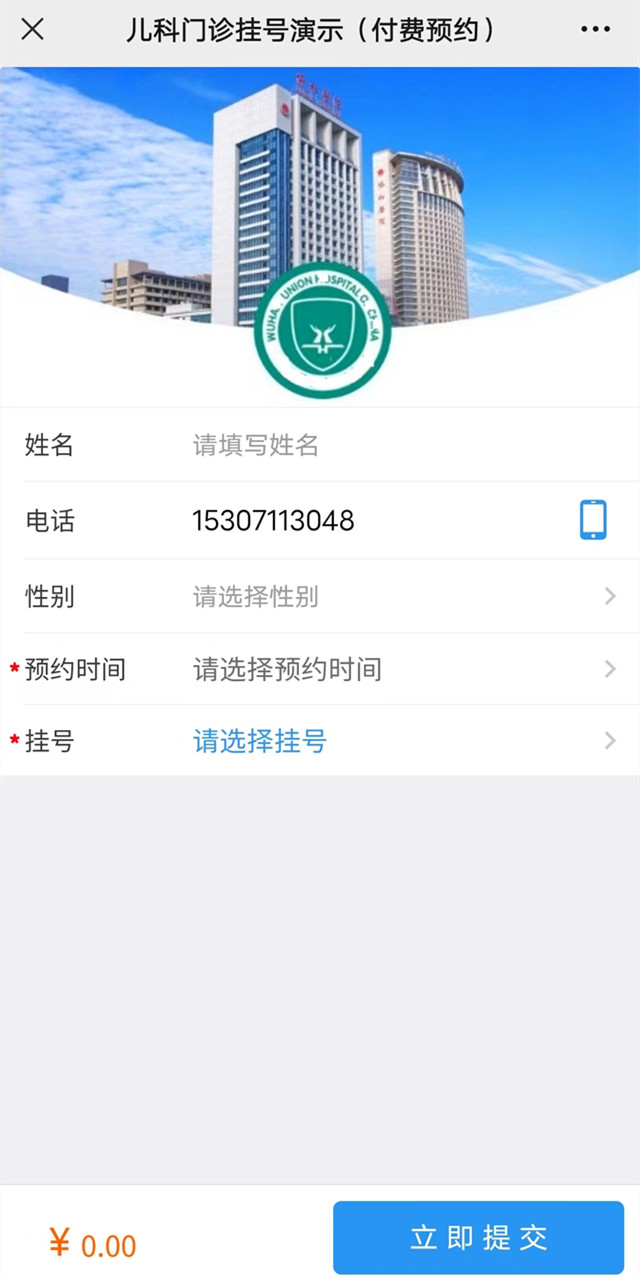640x1278 pixels.
Task: Open the 性别 gender picker
Action: pos(400,597)
